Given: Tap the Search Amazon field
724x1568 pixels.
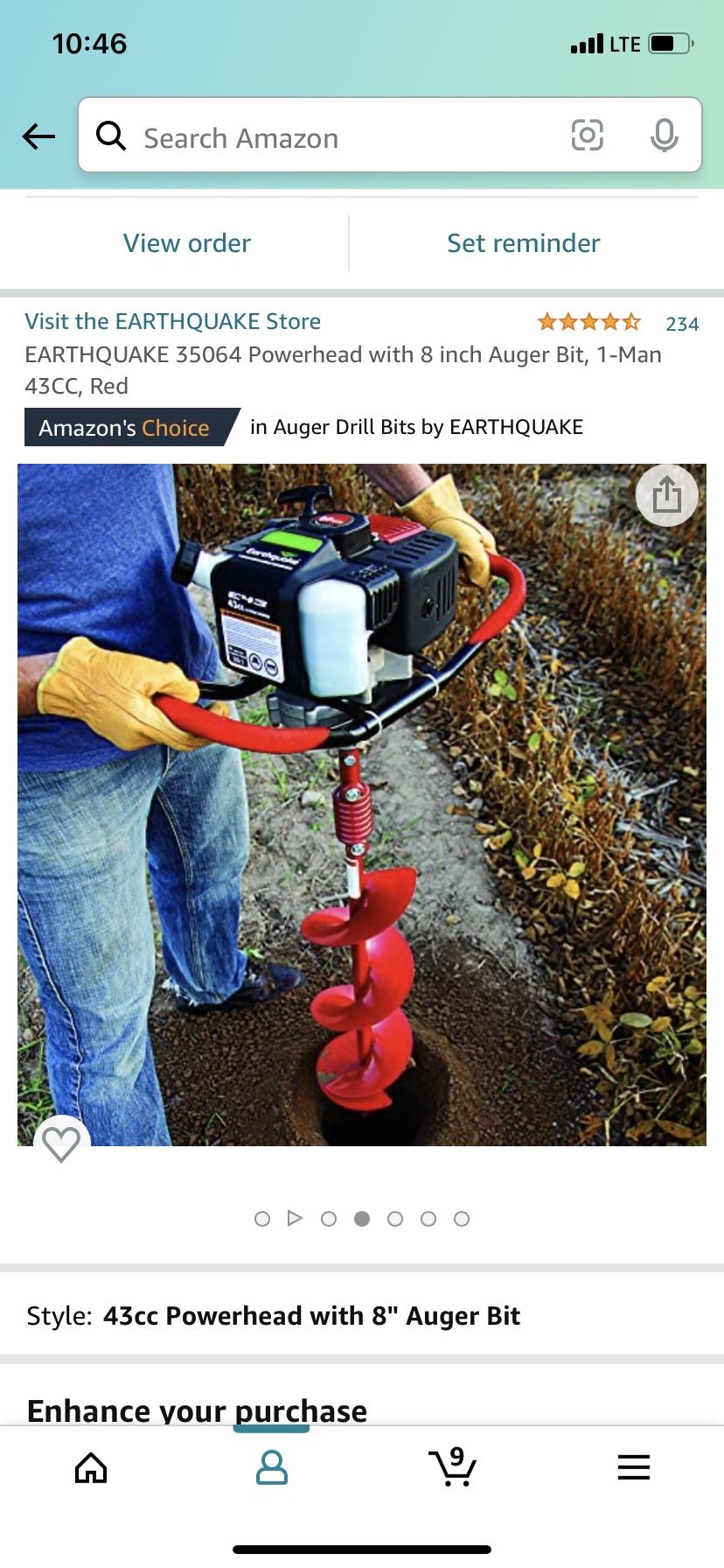Looking at the screenshot, I should click(x=332, y=137).
